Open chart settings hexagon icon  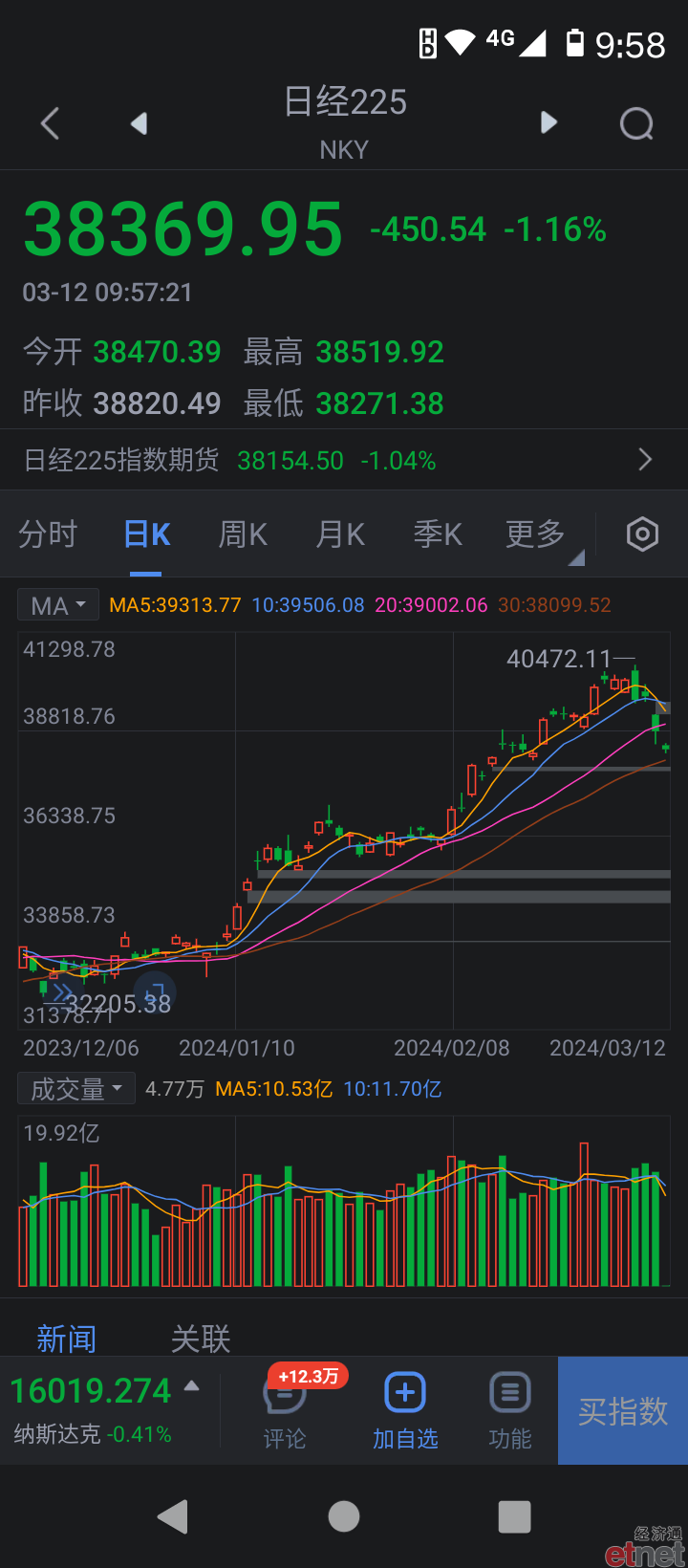coord(642,534)
